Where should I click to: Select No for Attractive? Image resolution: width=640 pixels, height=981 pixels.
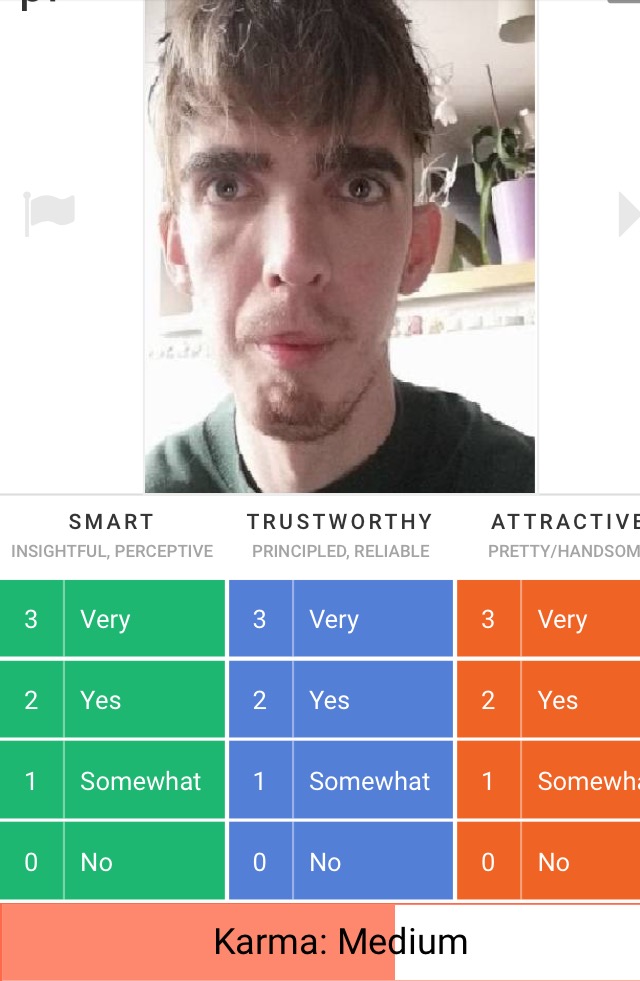(x=549, y=862)
